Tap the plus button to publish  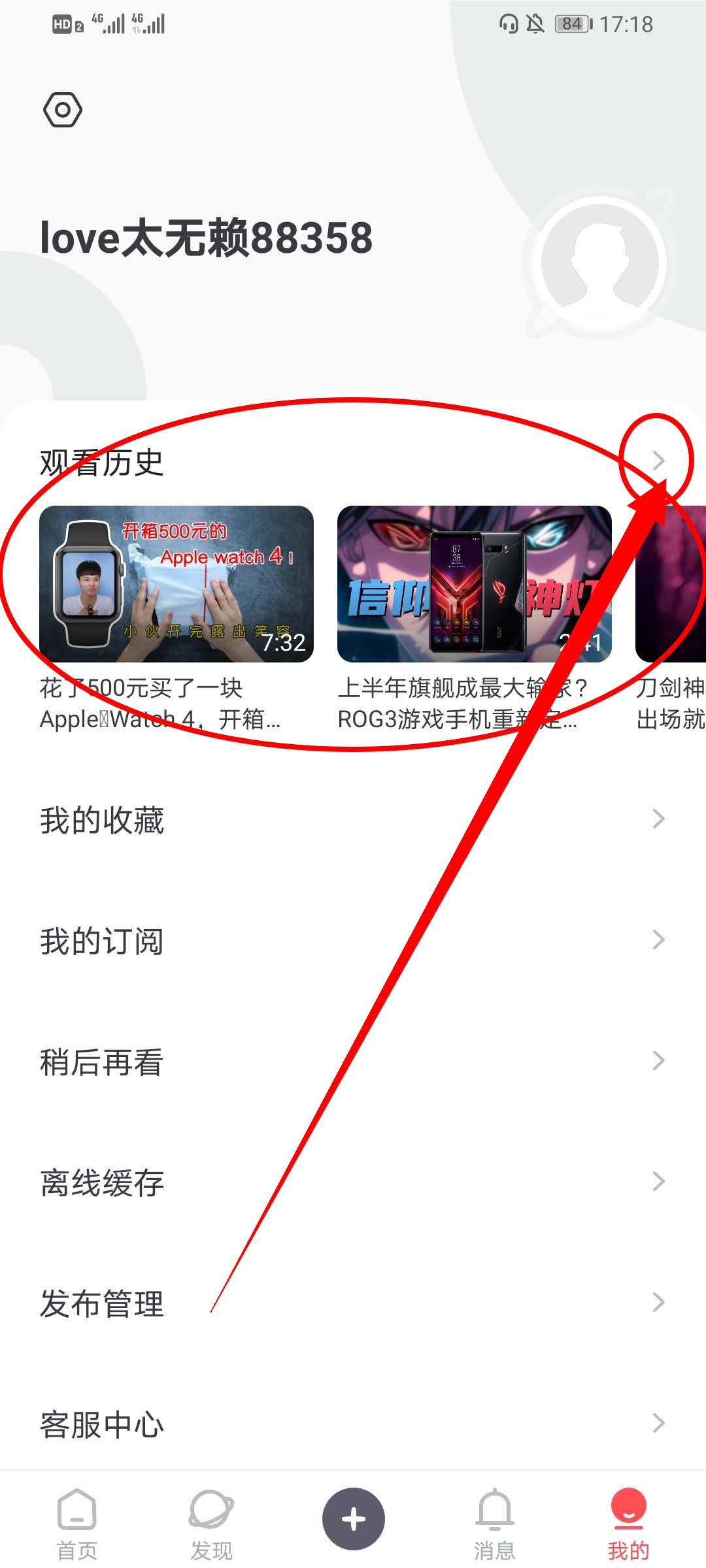[x=353, y=1518]
